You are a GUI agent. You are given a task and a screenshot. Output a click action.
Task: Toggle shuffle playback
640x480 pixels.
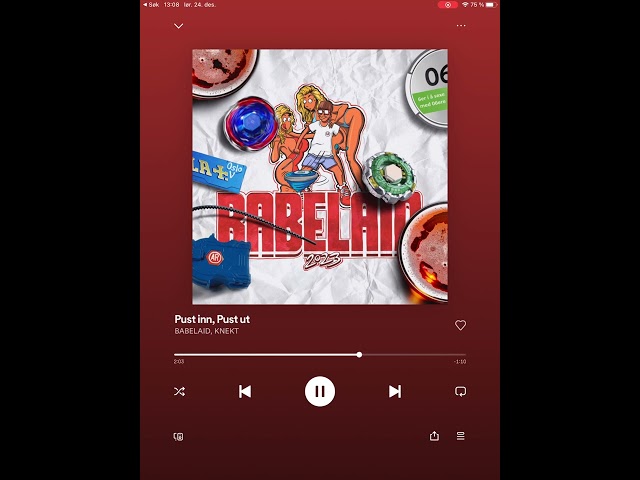coord(179,391)
